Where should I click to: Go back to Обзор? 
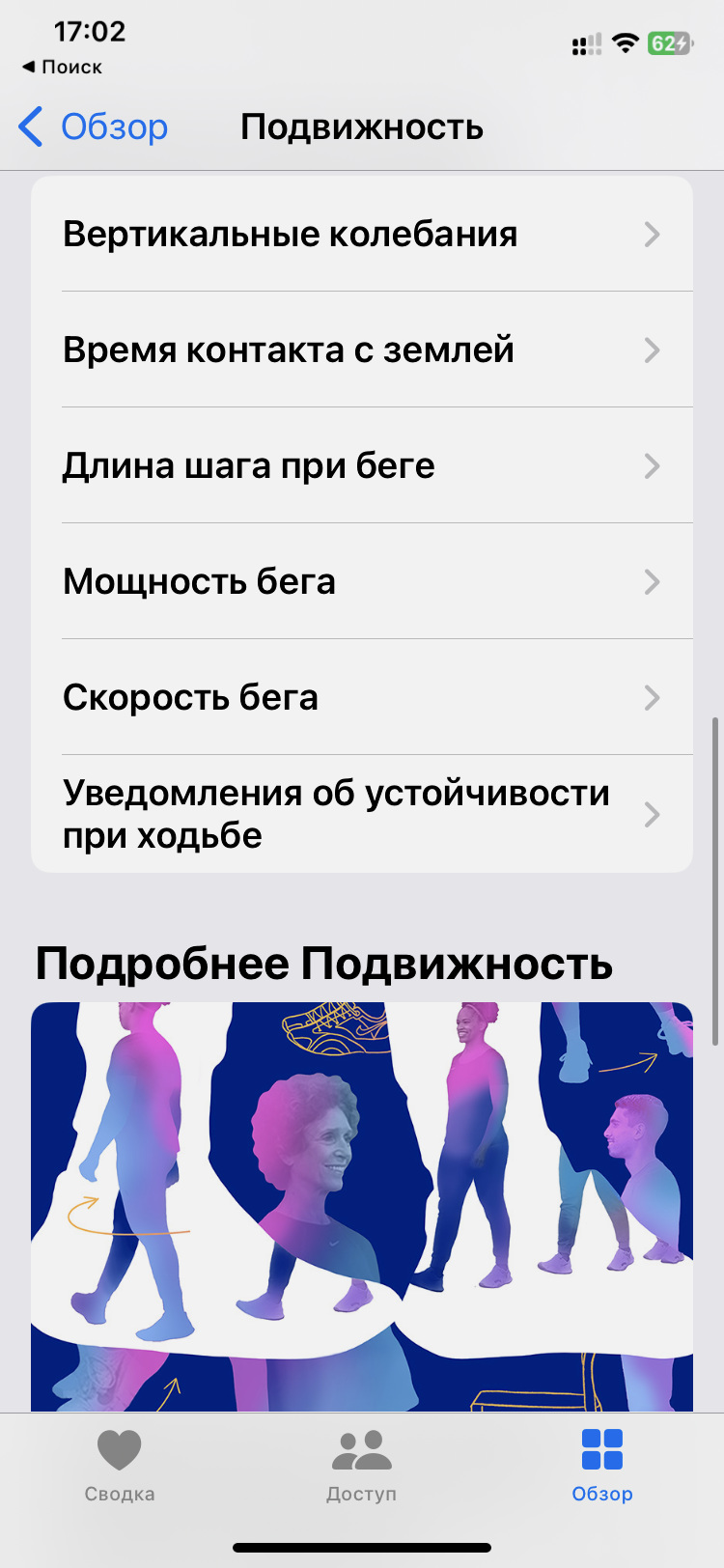point(94,127)
